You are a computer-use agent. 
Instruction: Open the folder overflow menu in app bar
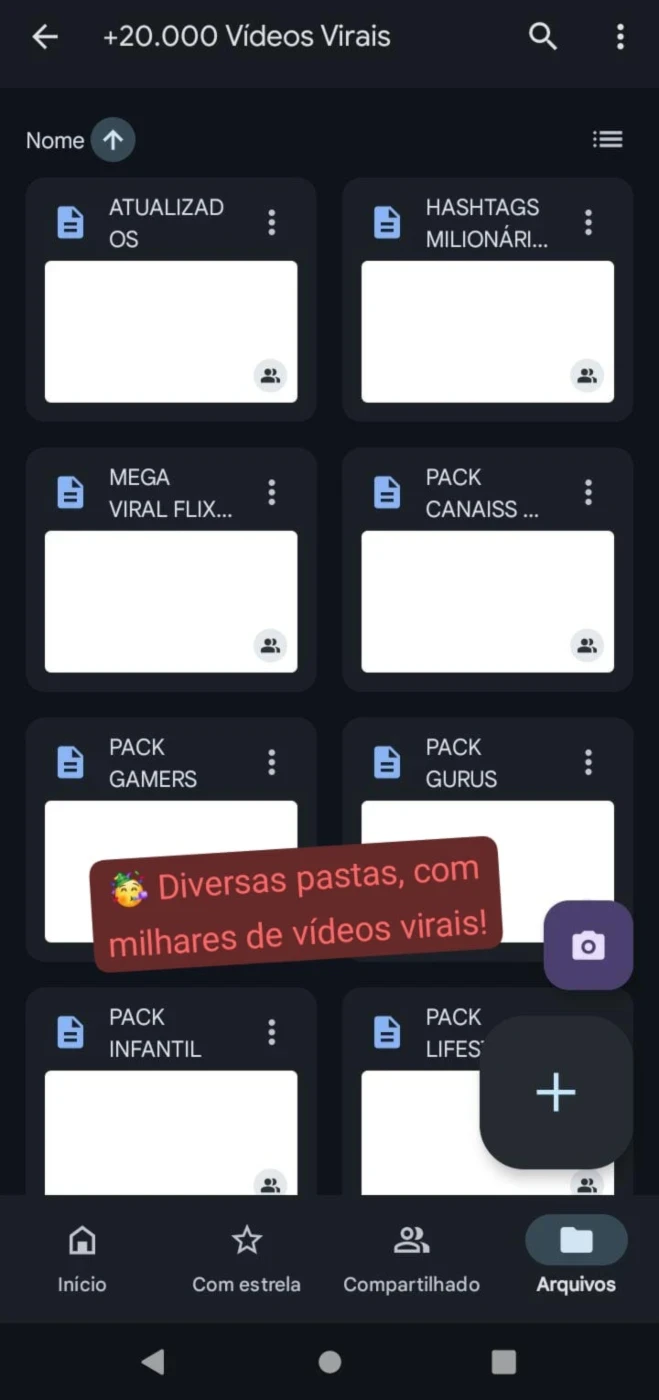(620, 37)
